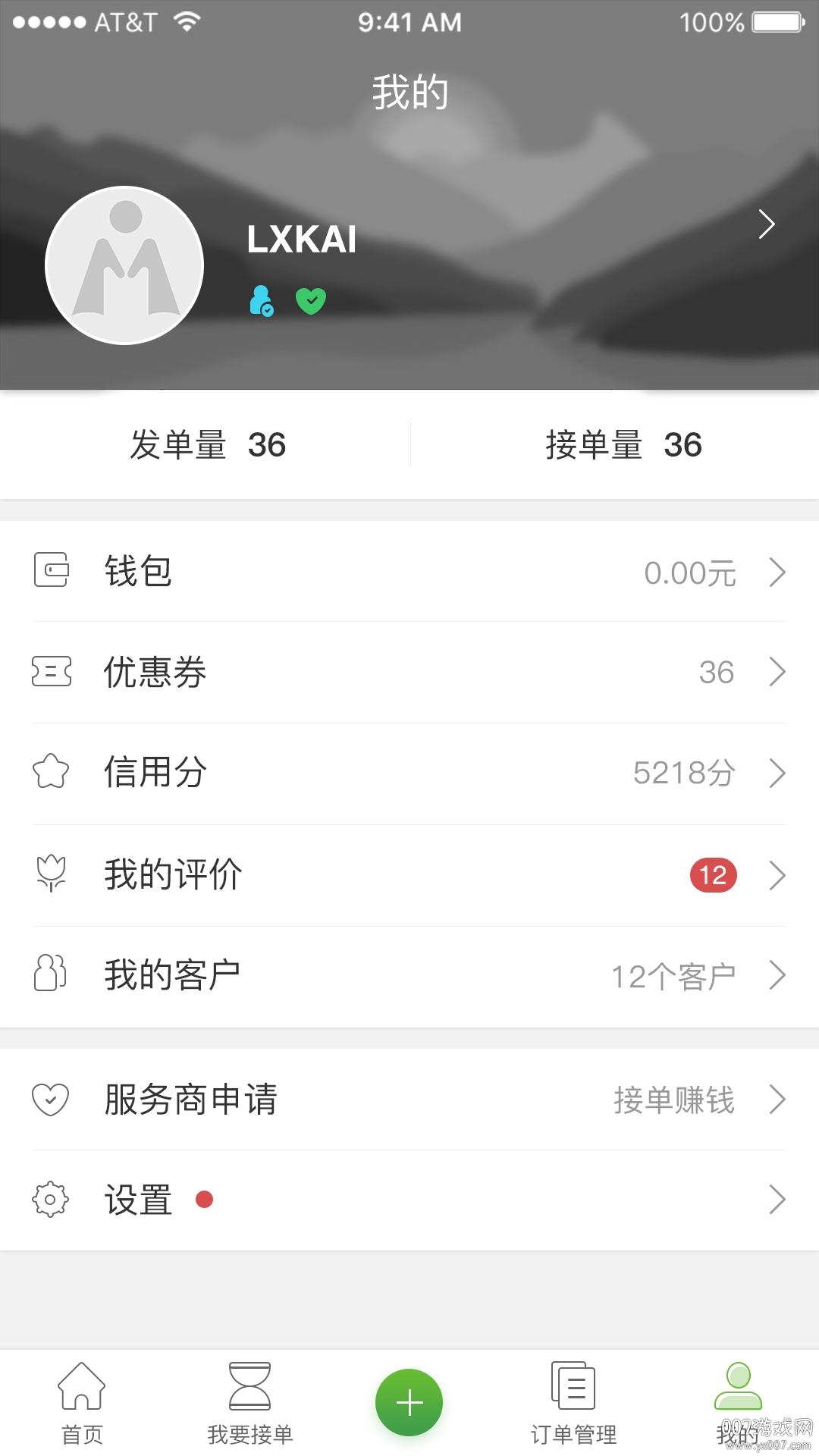Switch to the 我要接单 tab
Image resolution: width=819 pixels, height=1456 pixels.
(x=249, y=1403)
